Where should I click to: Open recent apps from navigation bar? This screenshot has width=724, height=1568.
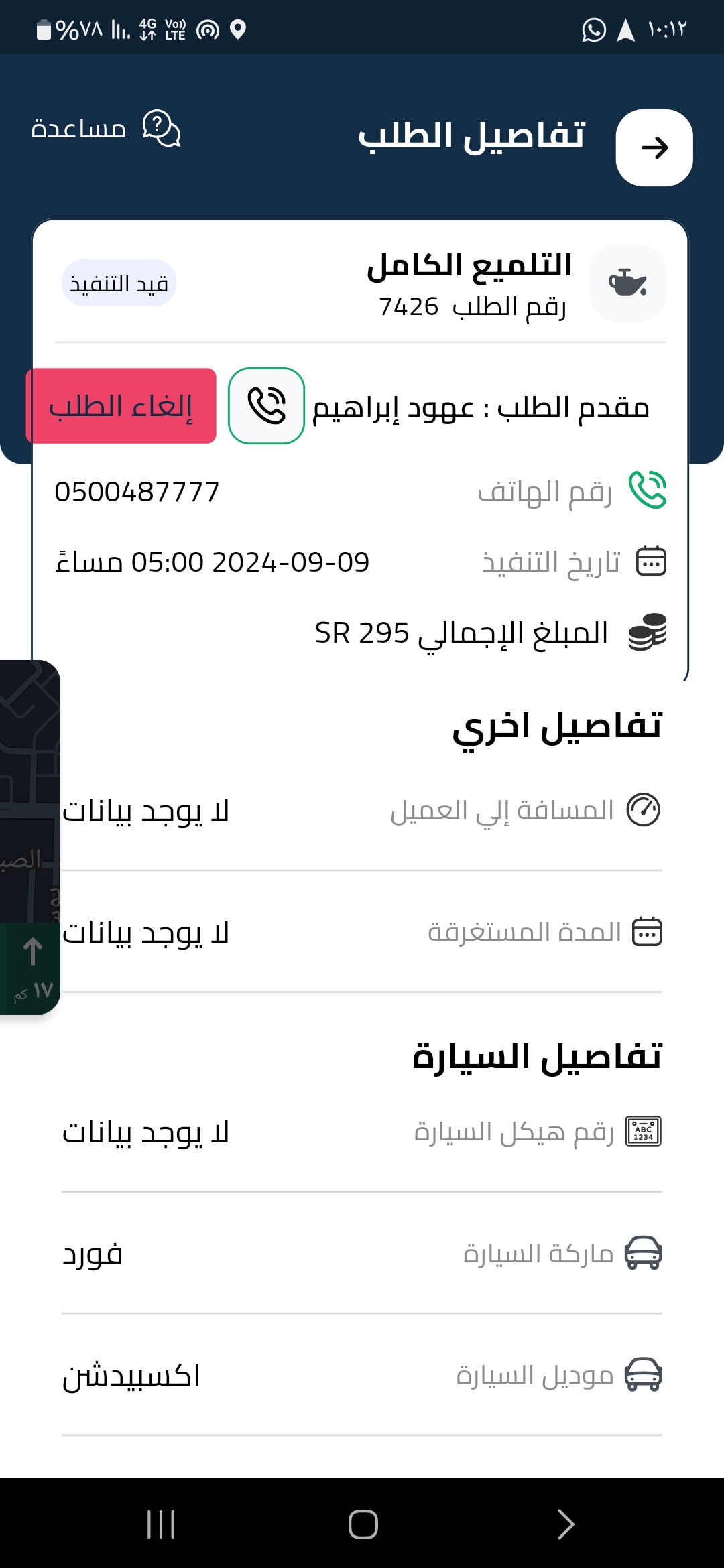161,1524
